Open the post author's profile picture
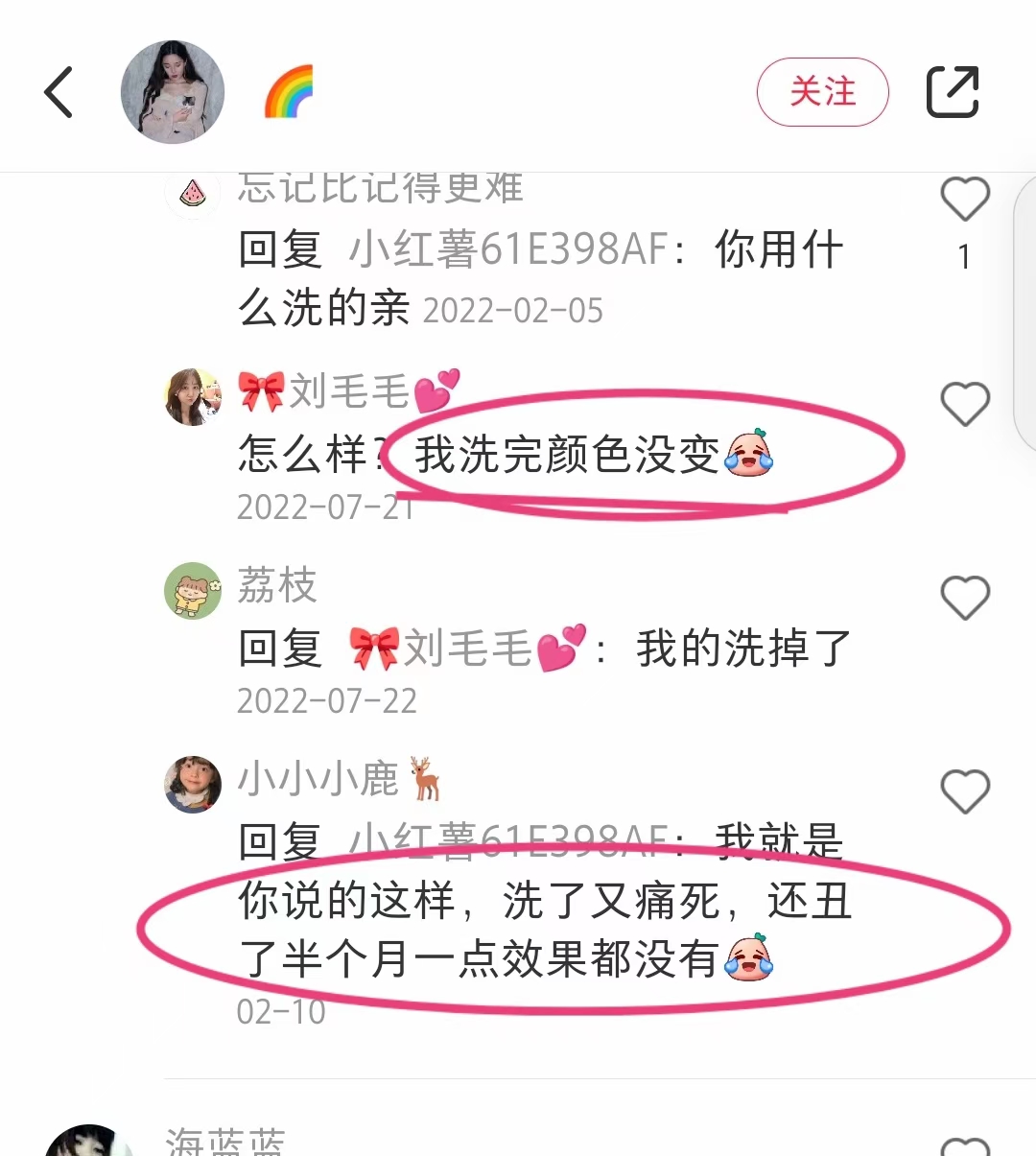This screenshot has height=1156, width=1036. [x=173, y=92]
